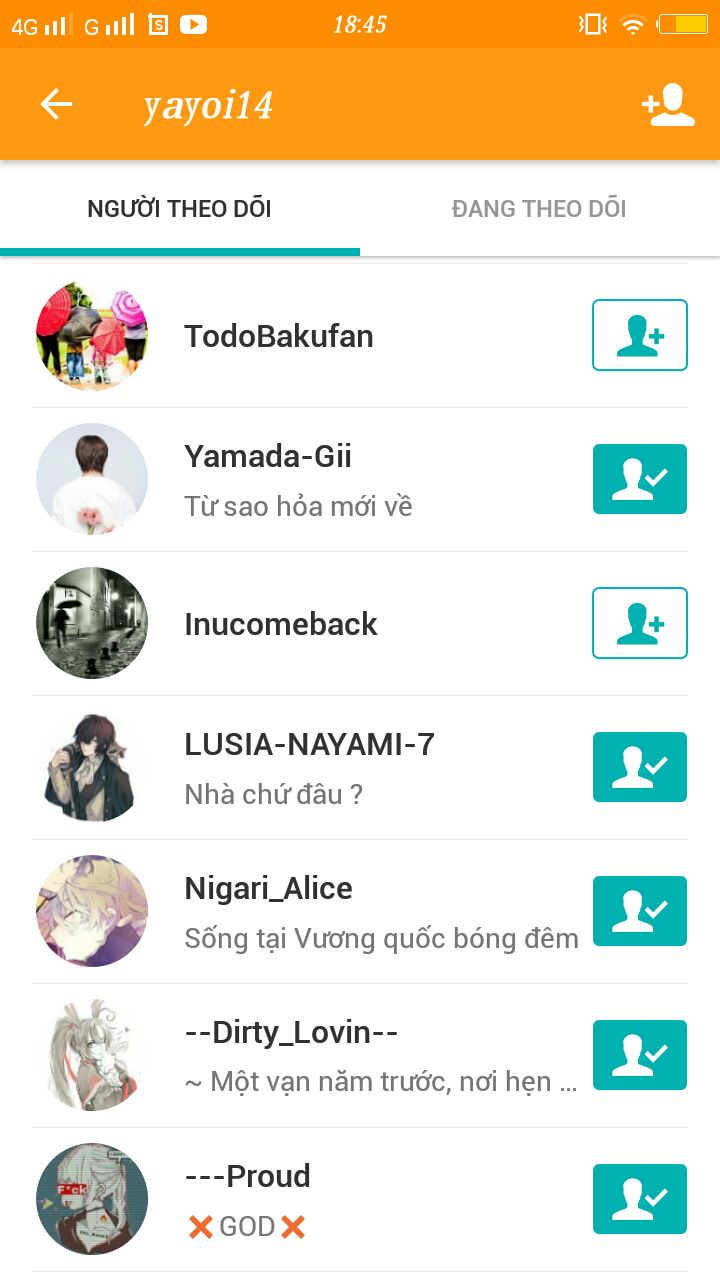Open Yamada-Gii's profile
The width and height of the screenshot is (720, 1280).
click(268, 458)
